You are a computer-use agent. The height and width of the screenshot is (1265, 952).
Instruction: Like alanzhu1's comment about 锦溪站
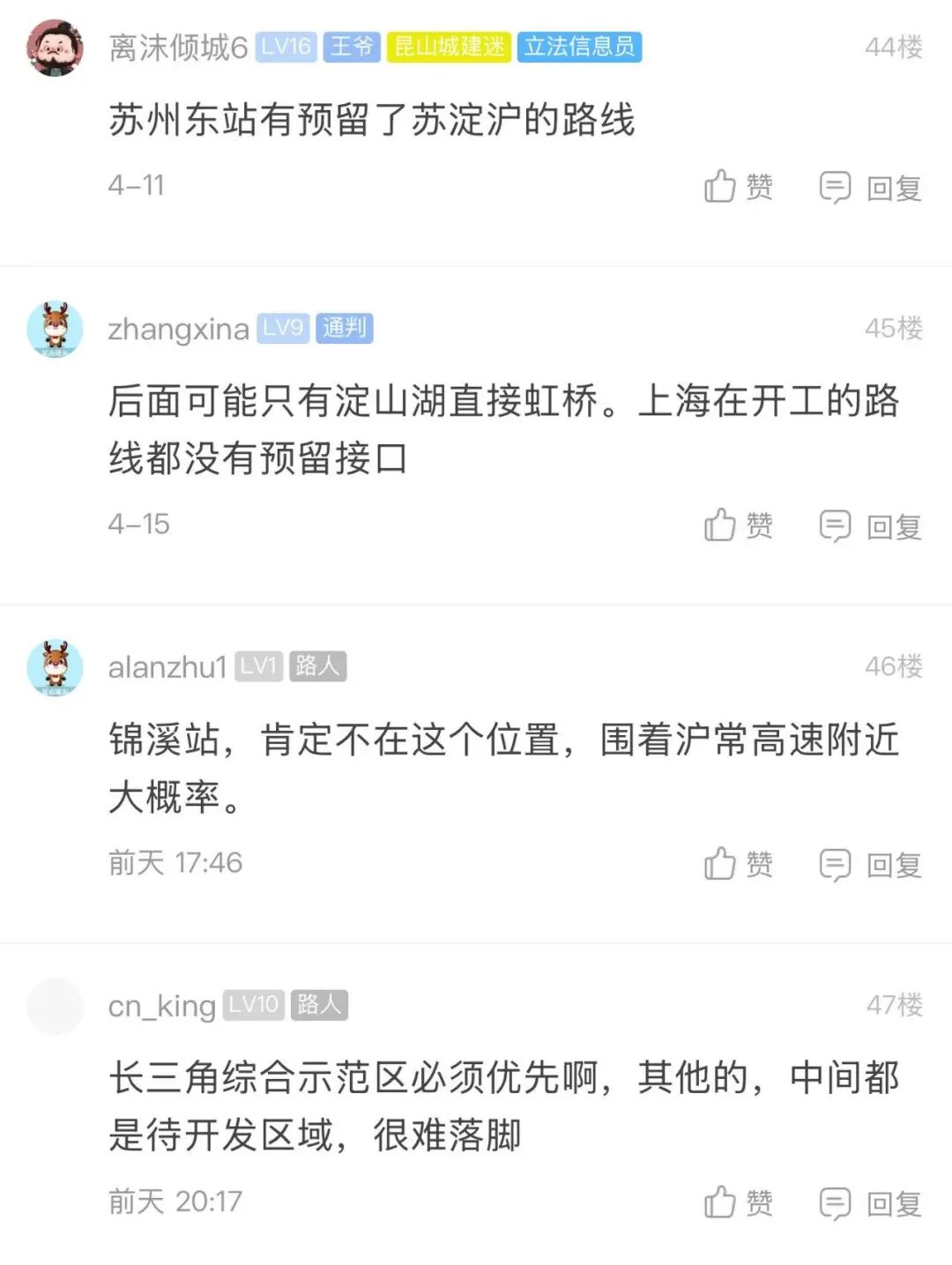[738, 864]
